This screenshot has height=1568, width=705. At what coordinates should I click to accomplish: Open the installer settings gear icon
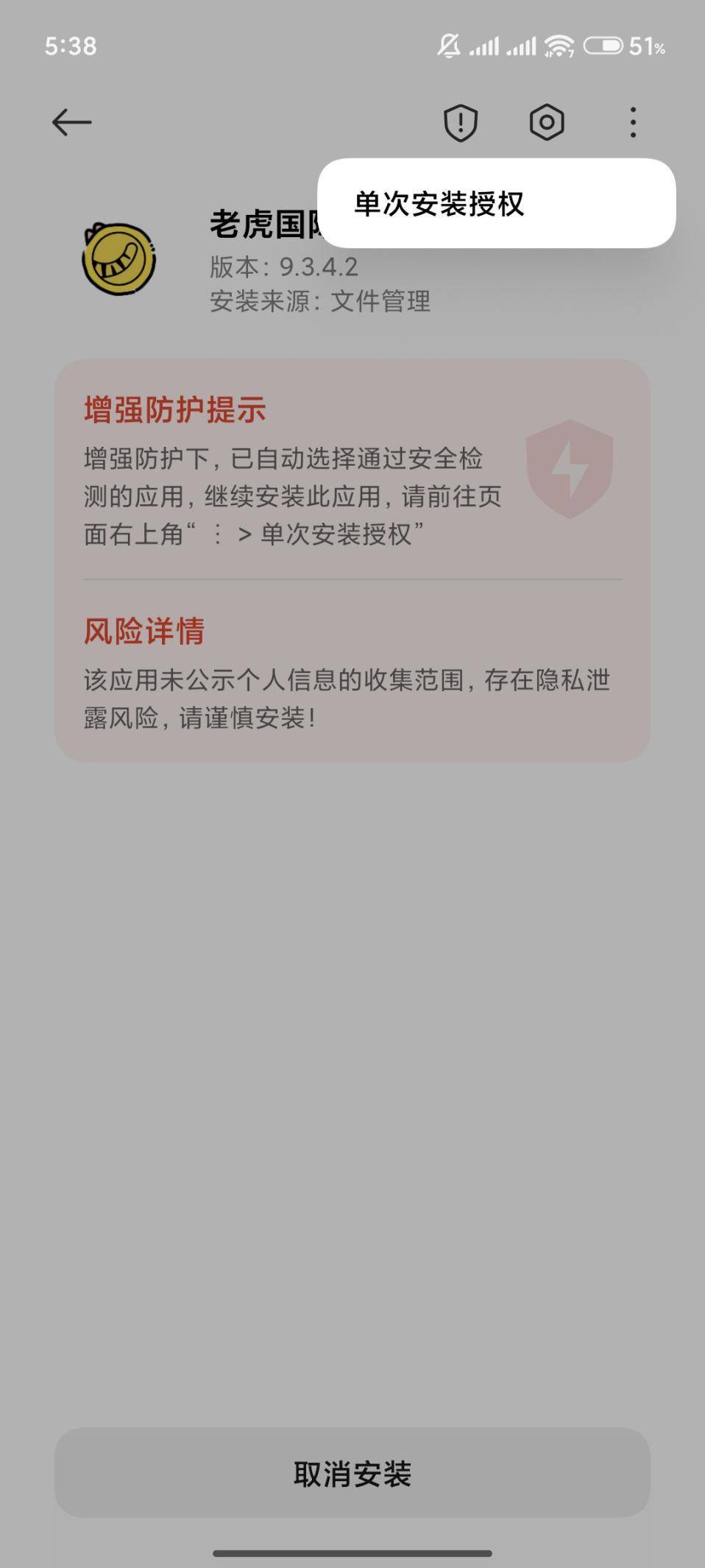tap(547, 122)
